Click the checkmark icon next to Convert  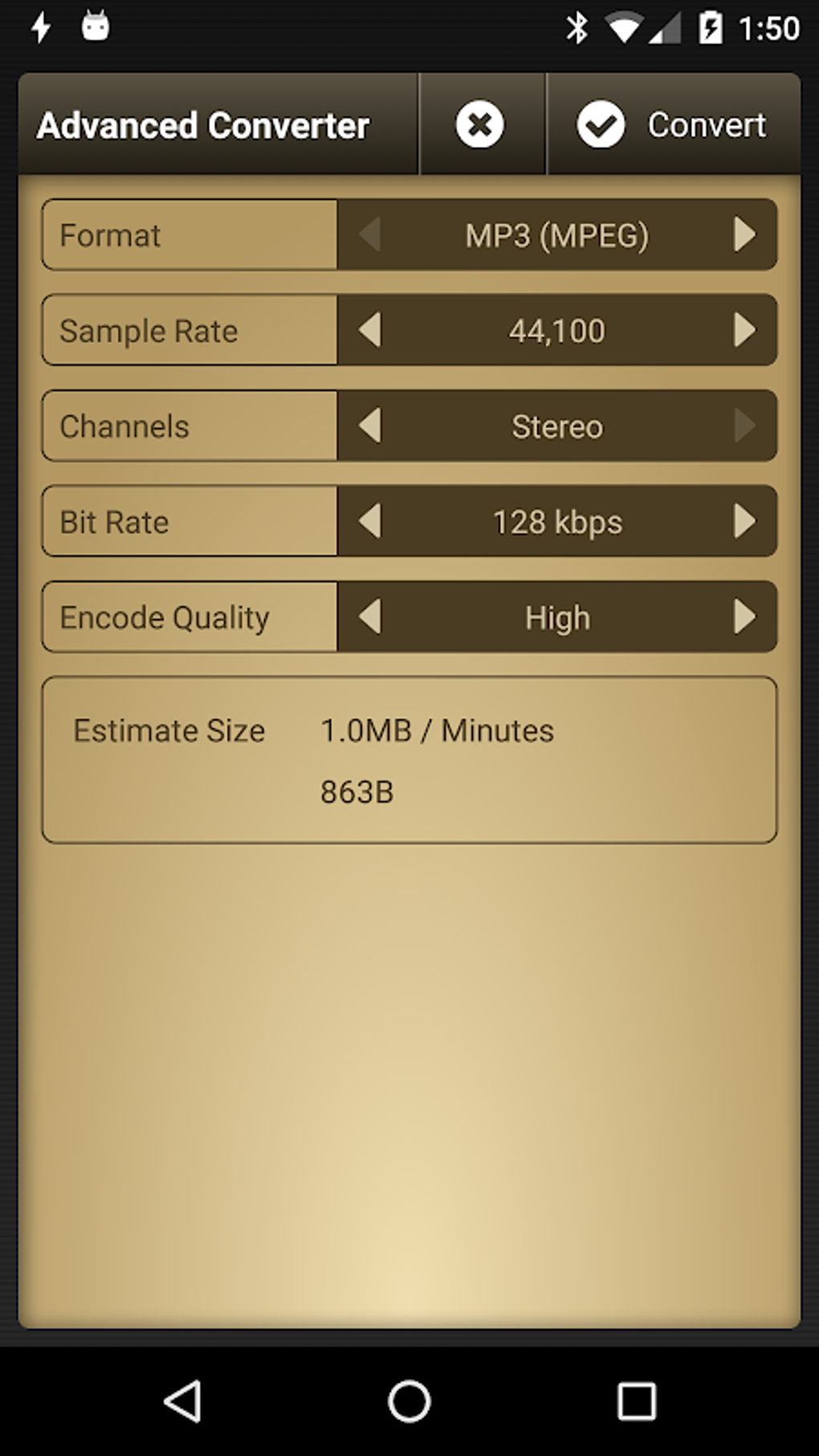[x=602, y=124]
